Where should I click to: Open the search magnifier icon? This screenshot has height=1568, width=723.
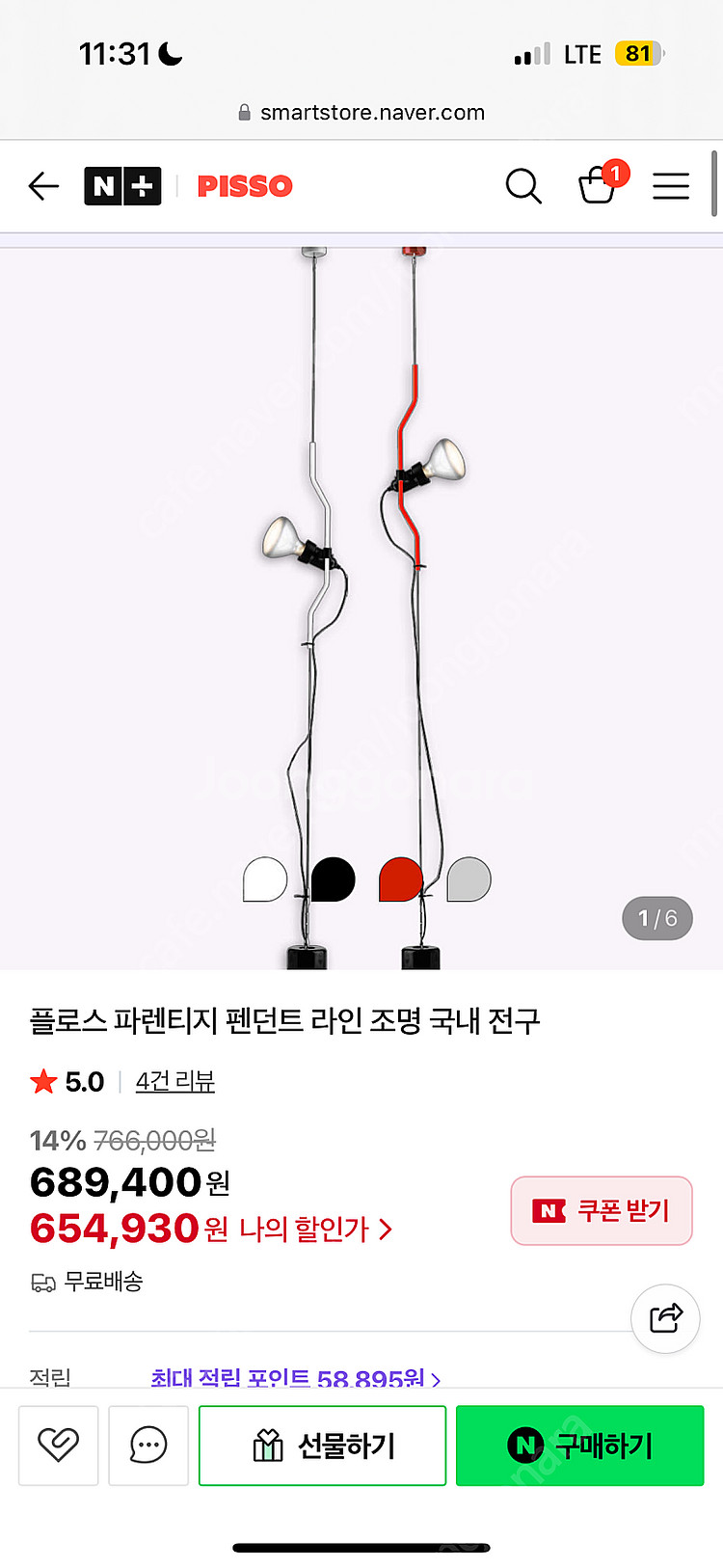[x=523, y=185]
